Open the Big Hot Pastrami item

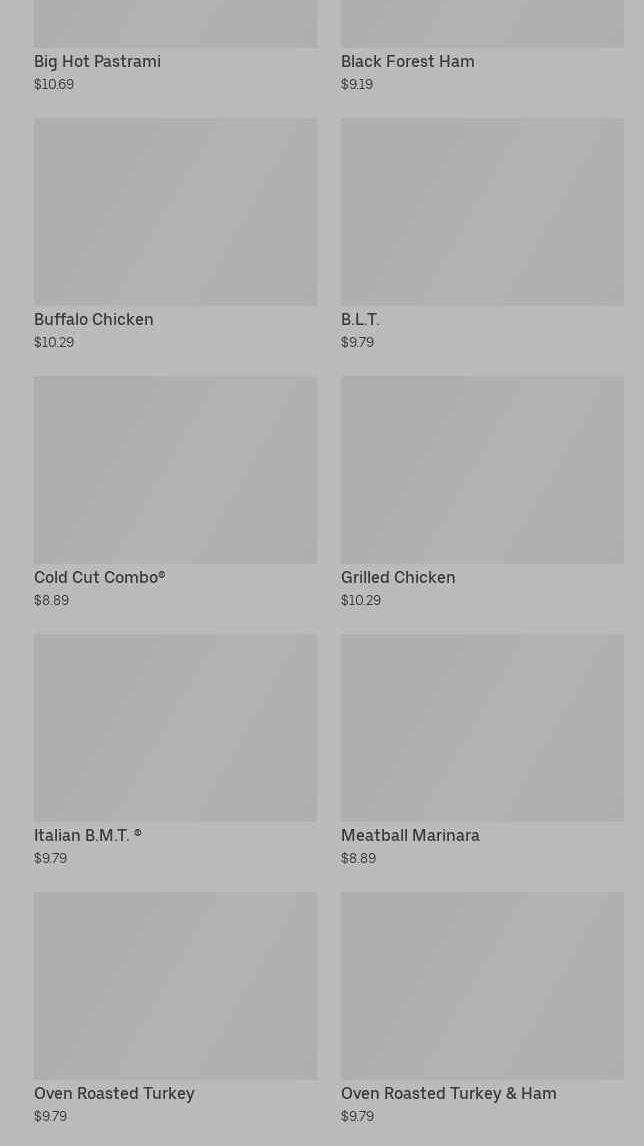click(175, 47)
